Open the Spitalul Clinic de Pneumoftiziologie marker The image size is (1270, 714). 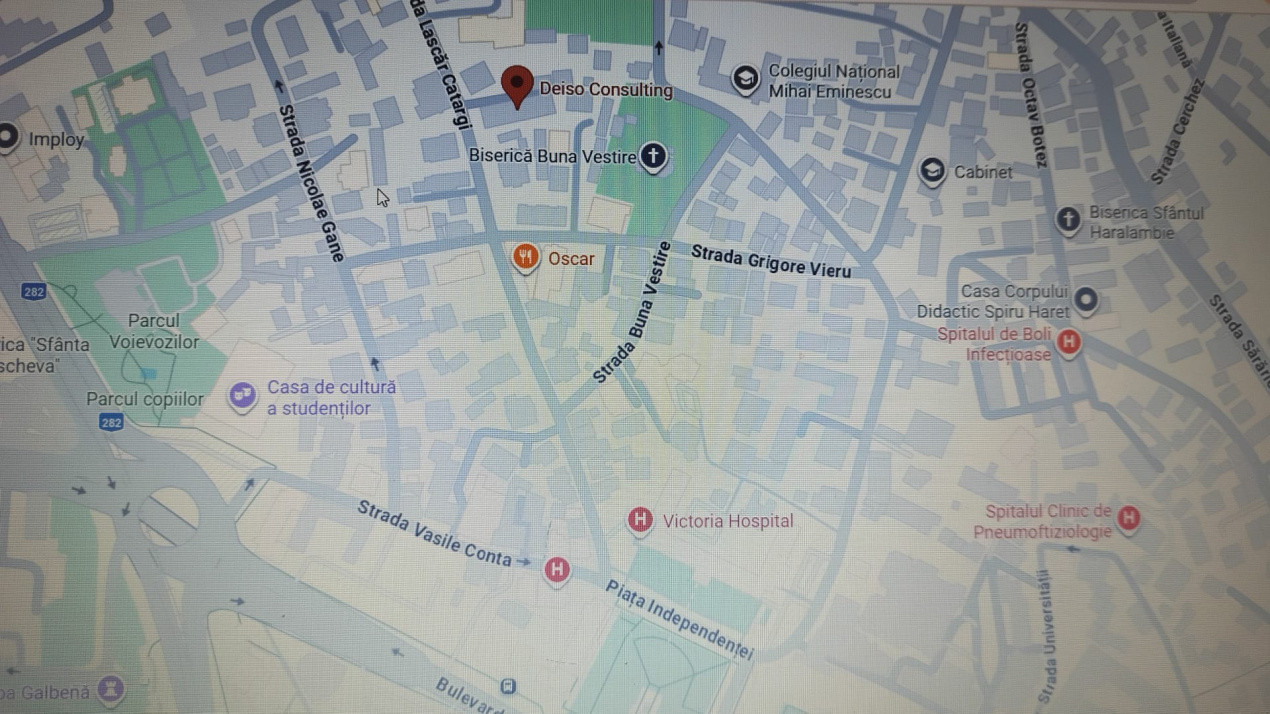pyautogui.click(x=1129, y=518)
